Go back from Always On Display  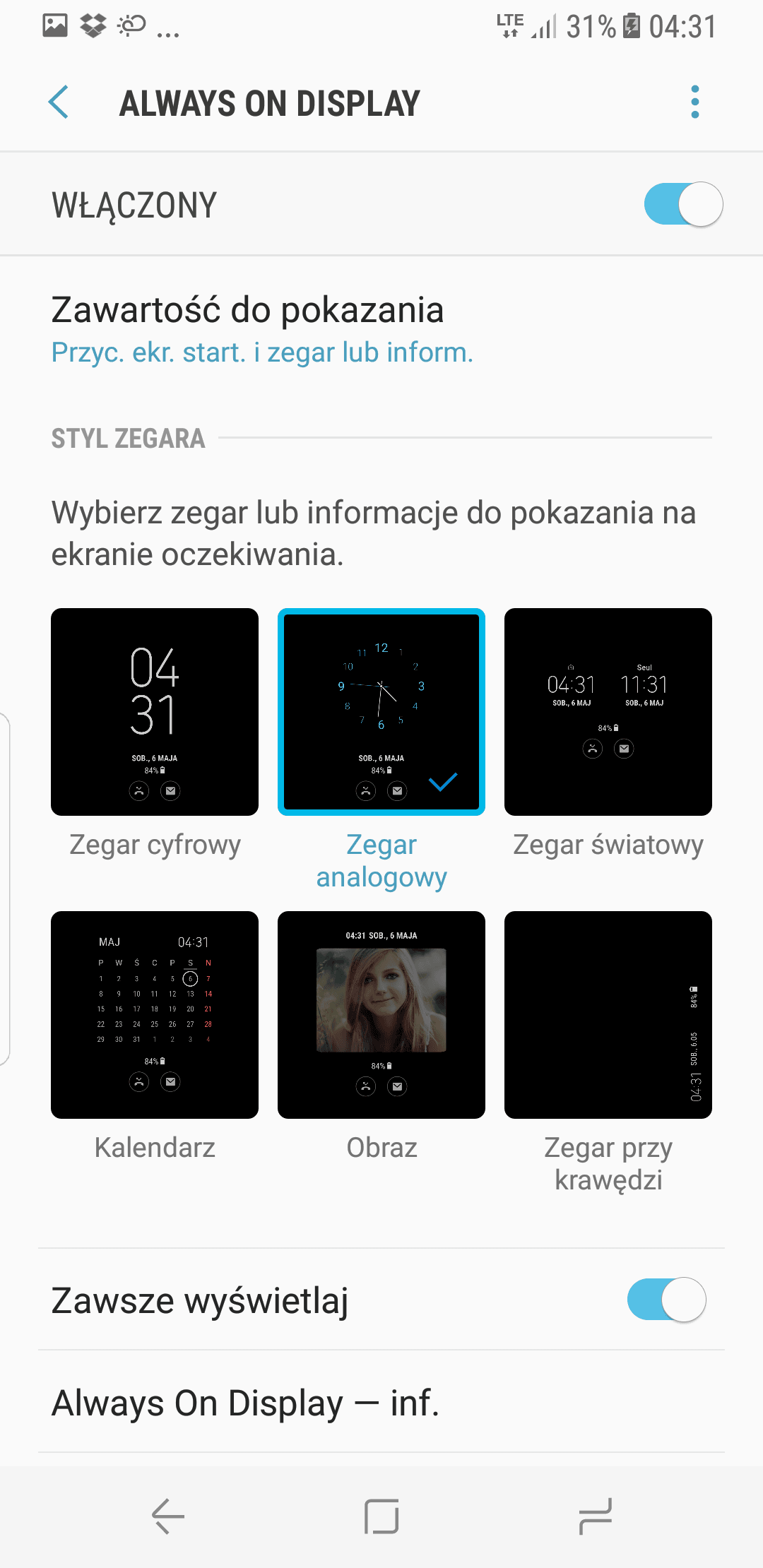coord(59,102)
